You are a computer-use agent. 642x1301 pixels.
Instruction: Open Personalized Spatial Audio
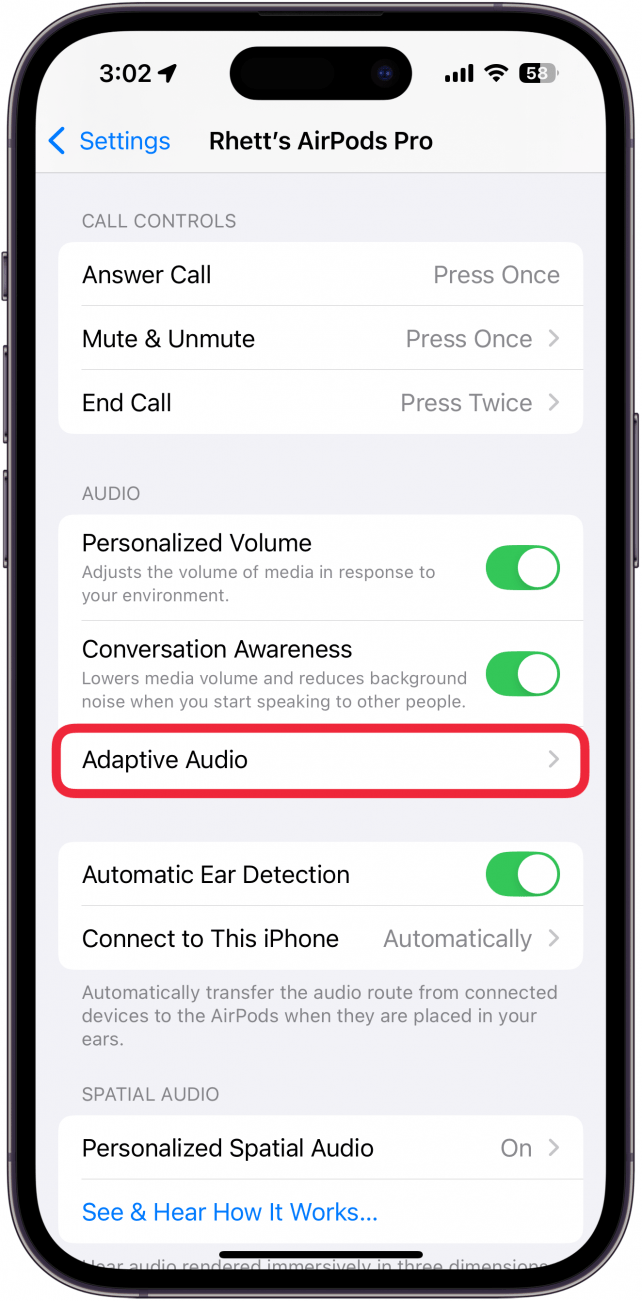(320, 1148)
